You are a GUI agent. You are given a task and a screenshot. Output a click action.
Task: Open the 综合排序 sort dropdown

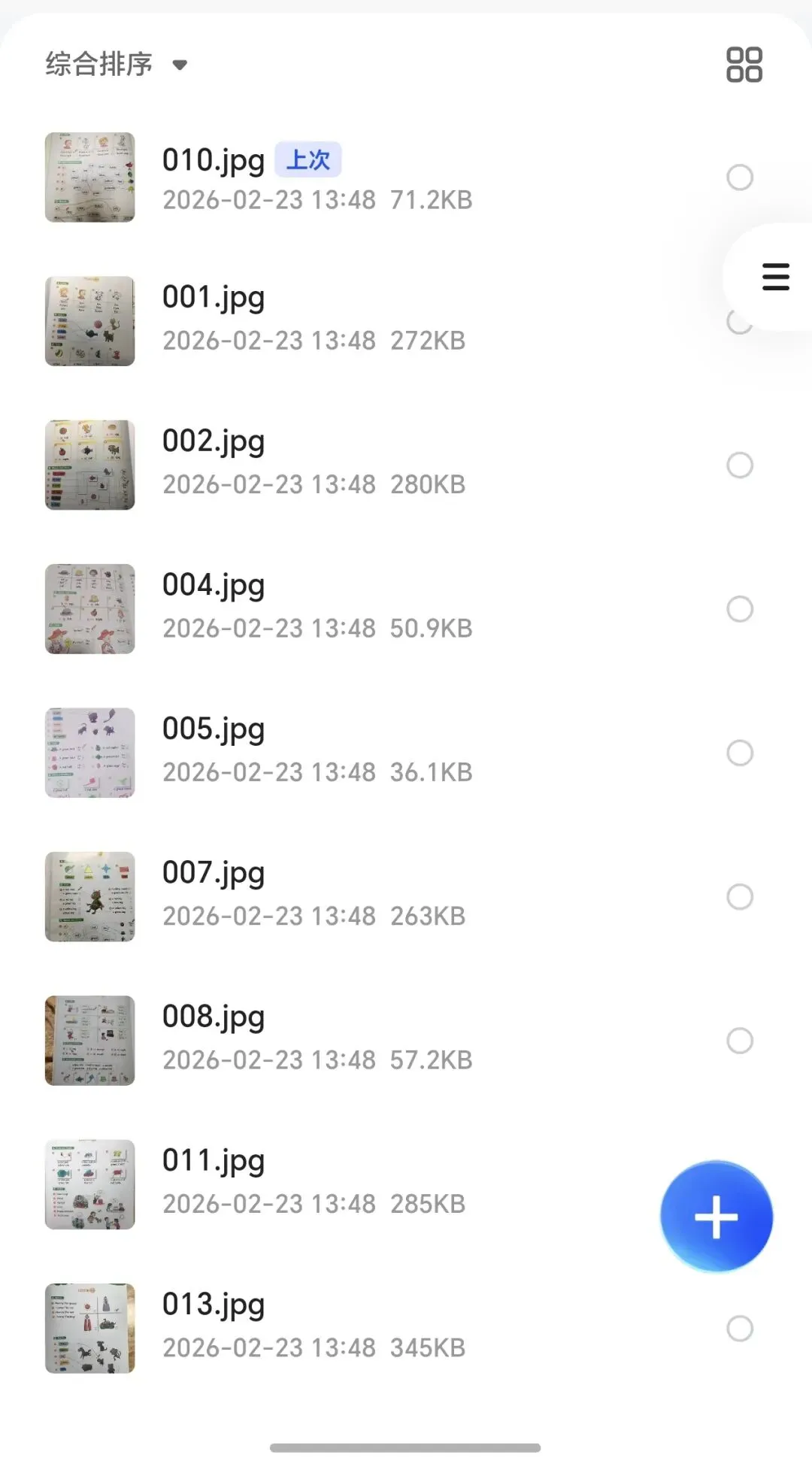(117, 65)
